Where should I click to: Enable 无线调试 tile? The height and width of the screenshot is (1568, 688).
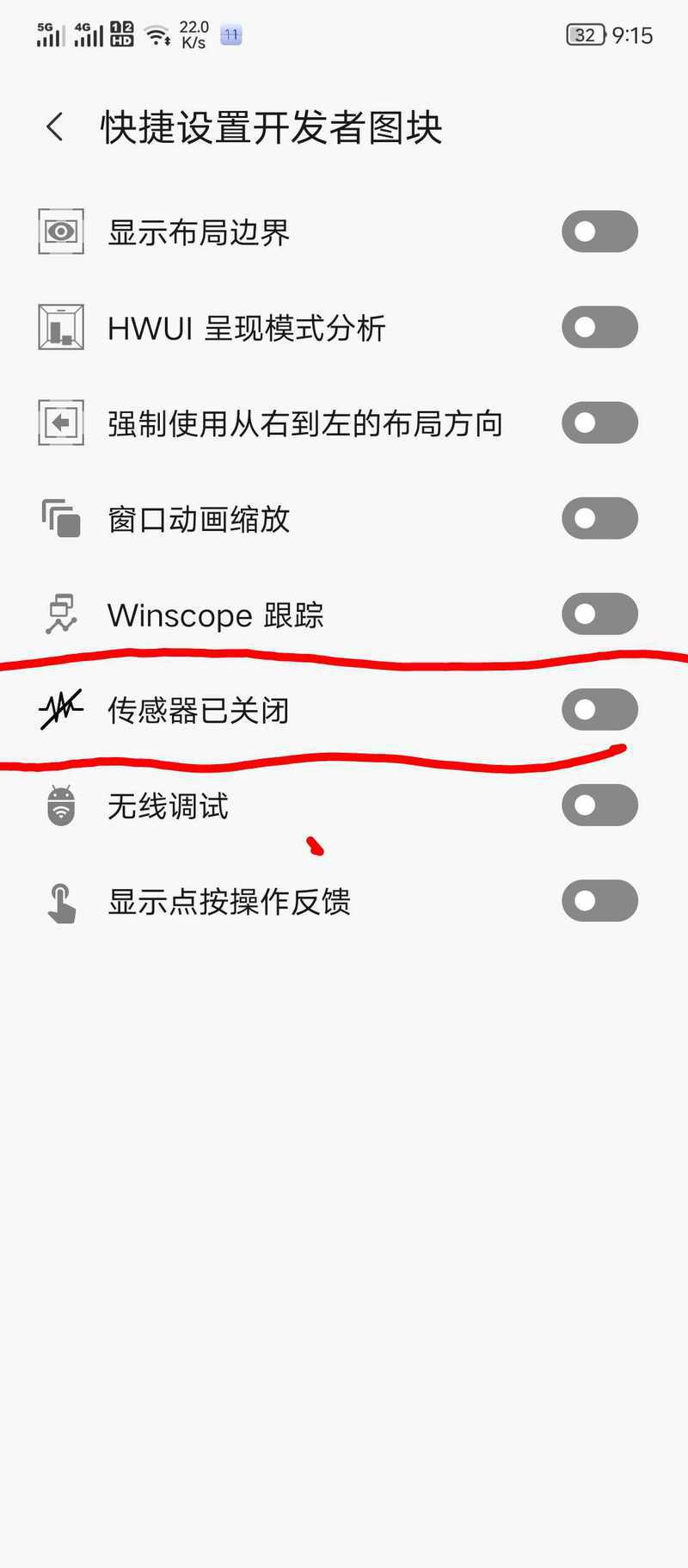pyautogui.click(x=599, y=805)
